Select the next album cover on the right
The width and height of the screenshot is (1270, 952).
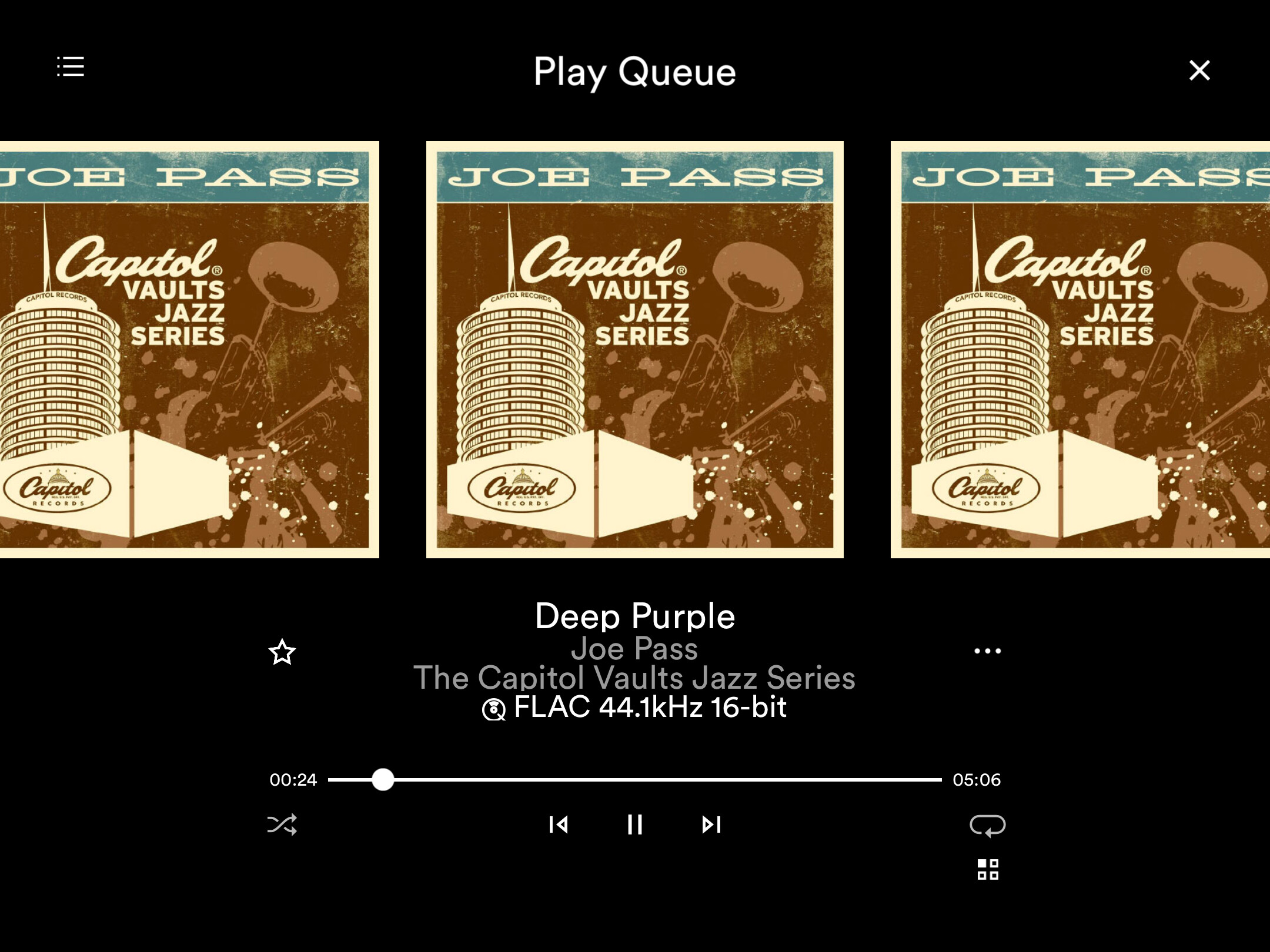coord(1080,350)
